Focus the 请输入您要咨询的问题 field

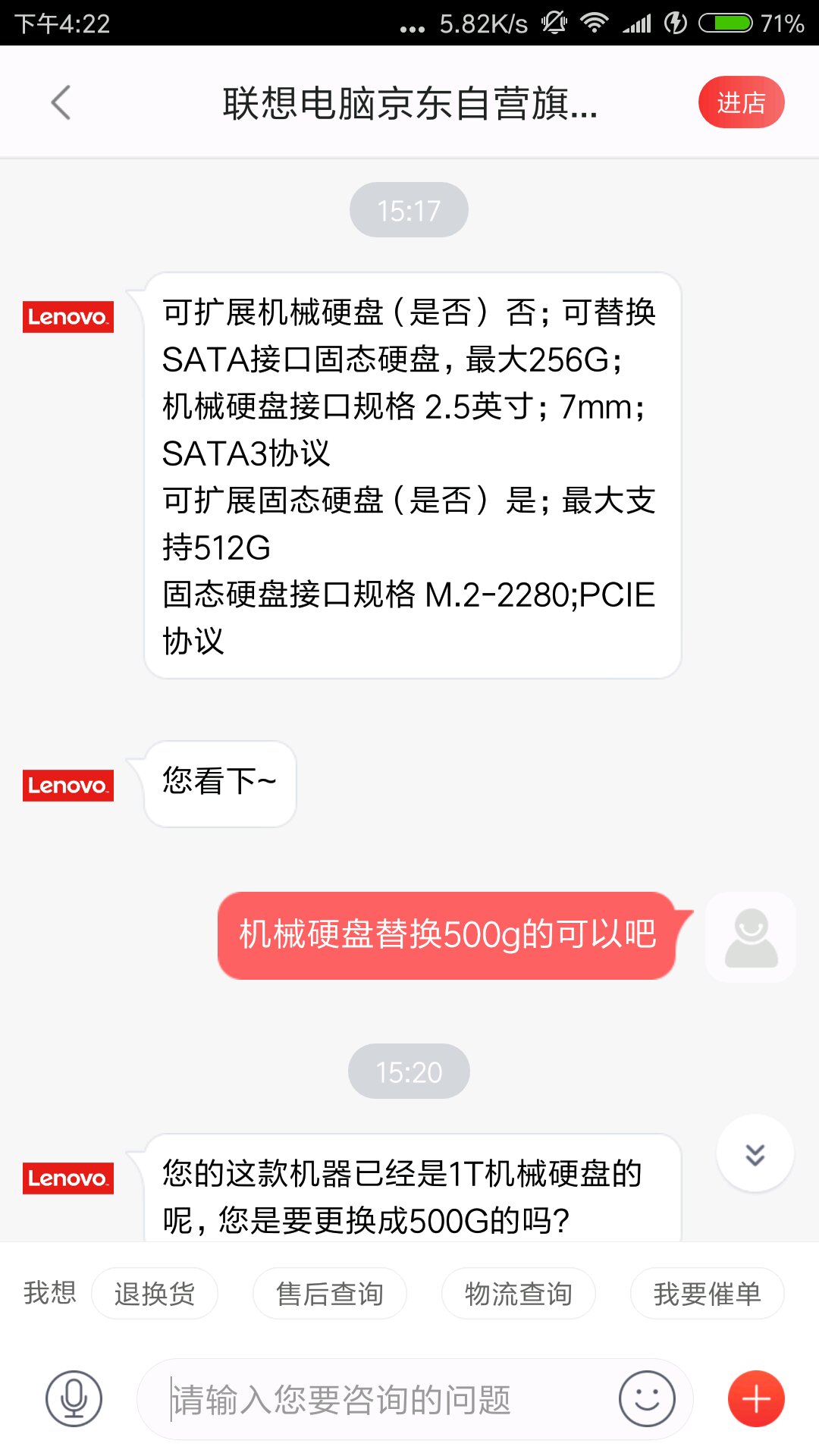pyautogui.click(x=379, y=1399)
